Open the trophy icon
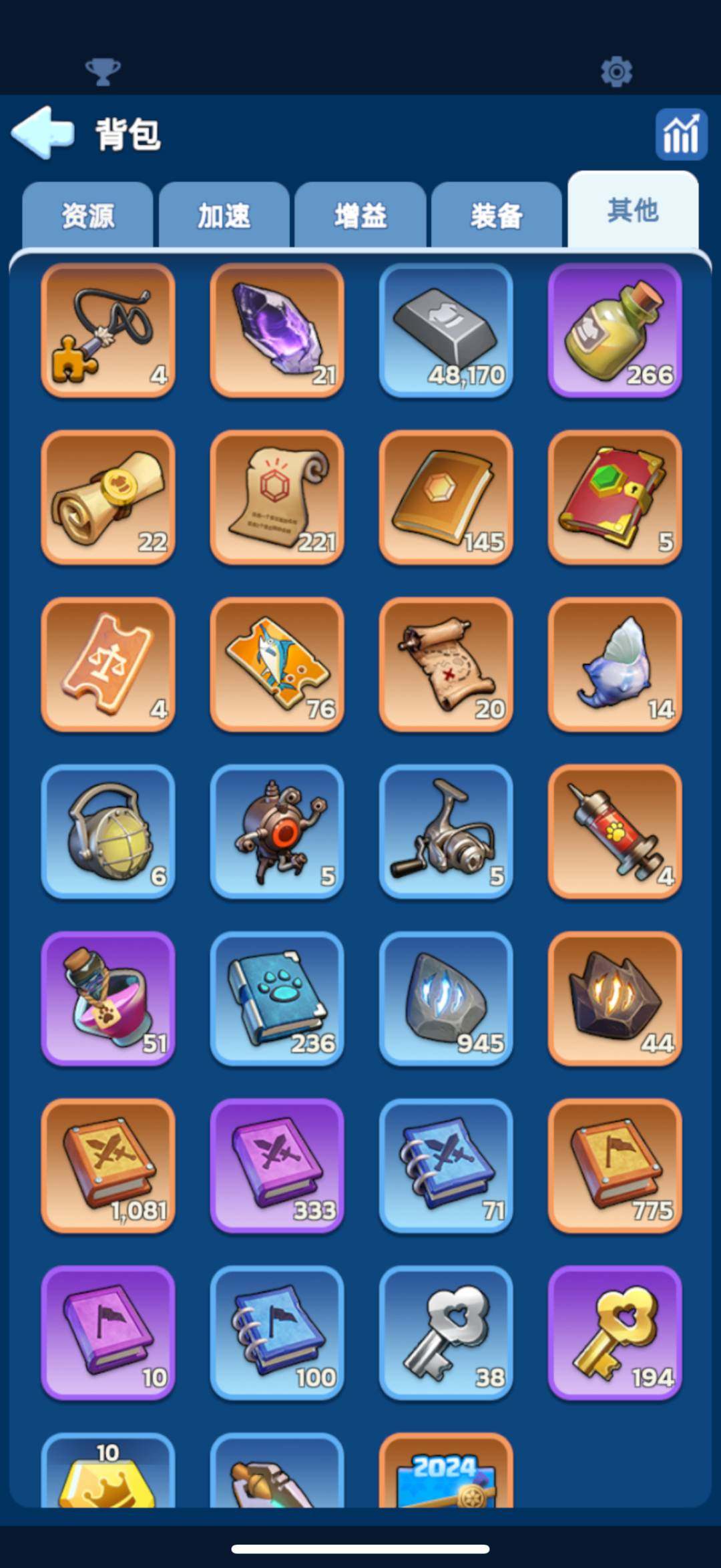The width and height of the screenshot is (721, 1568). click(103, 71)
